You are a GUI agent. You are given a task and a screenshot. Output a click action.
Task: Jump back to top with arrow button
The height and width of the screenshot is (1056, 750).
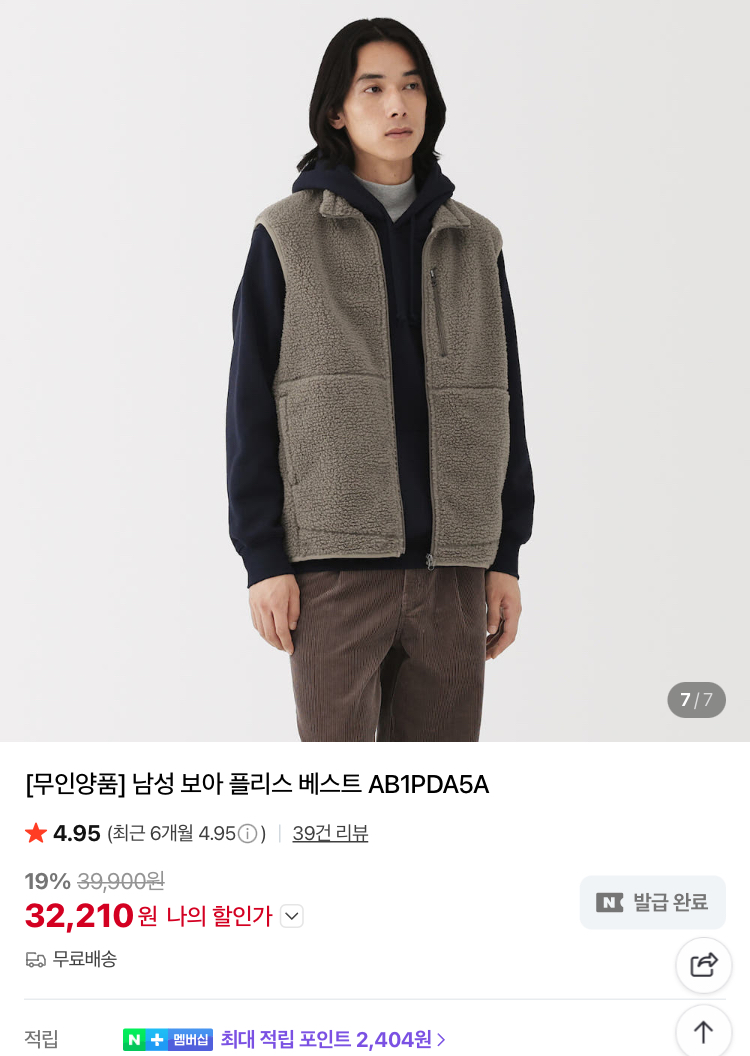[x=704, y=1031]
